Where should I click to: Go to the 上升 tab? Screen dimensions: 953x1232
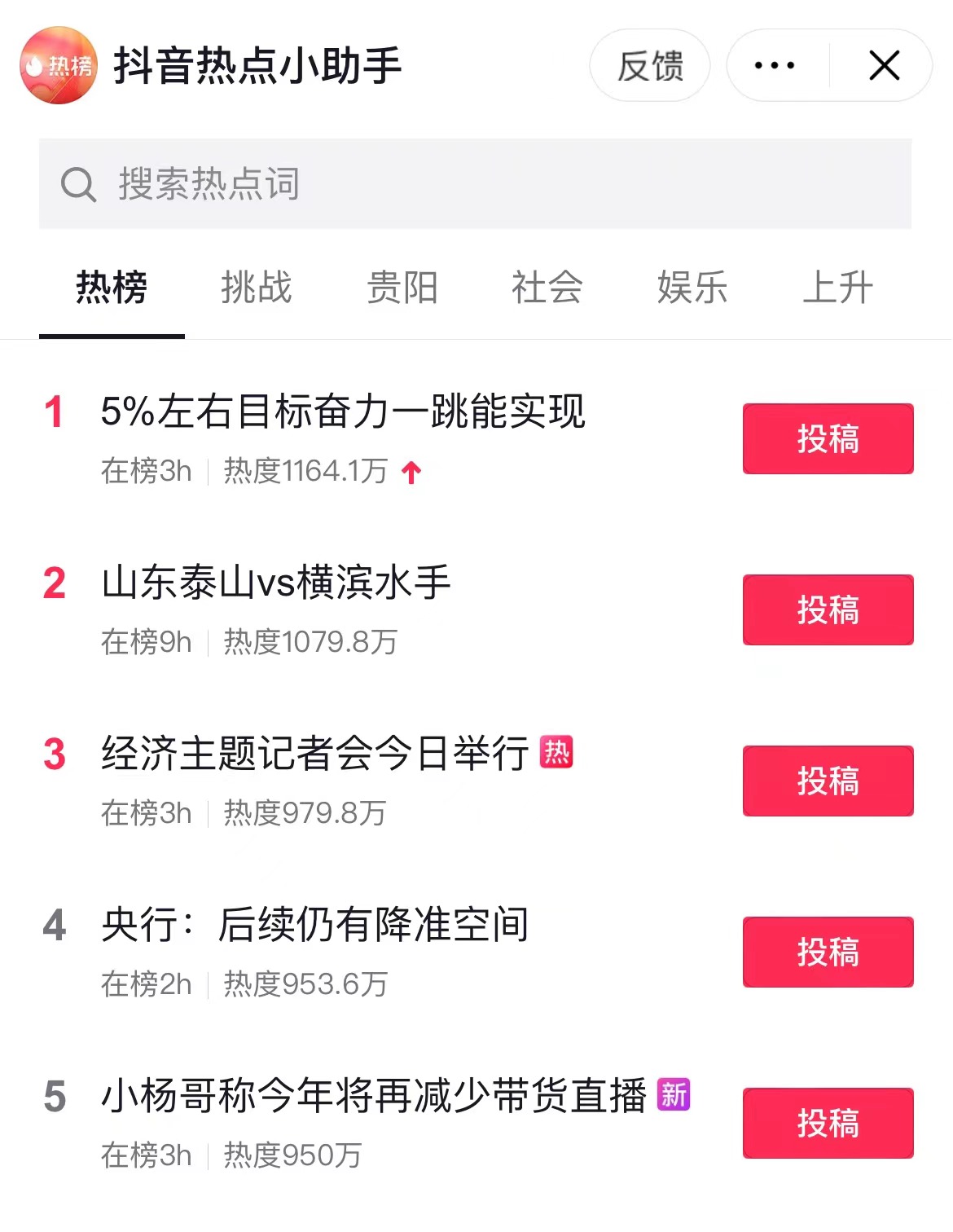tap(837, 288)
